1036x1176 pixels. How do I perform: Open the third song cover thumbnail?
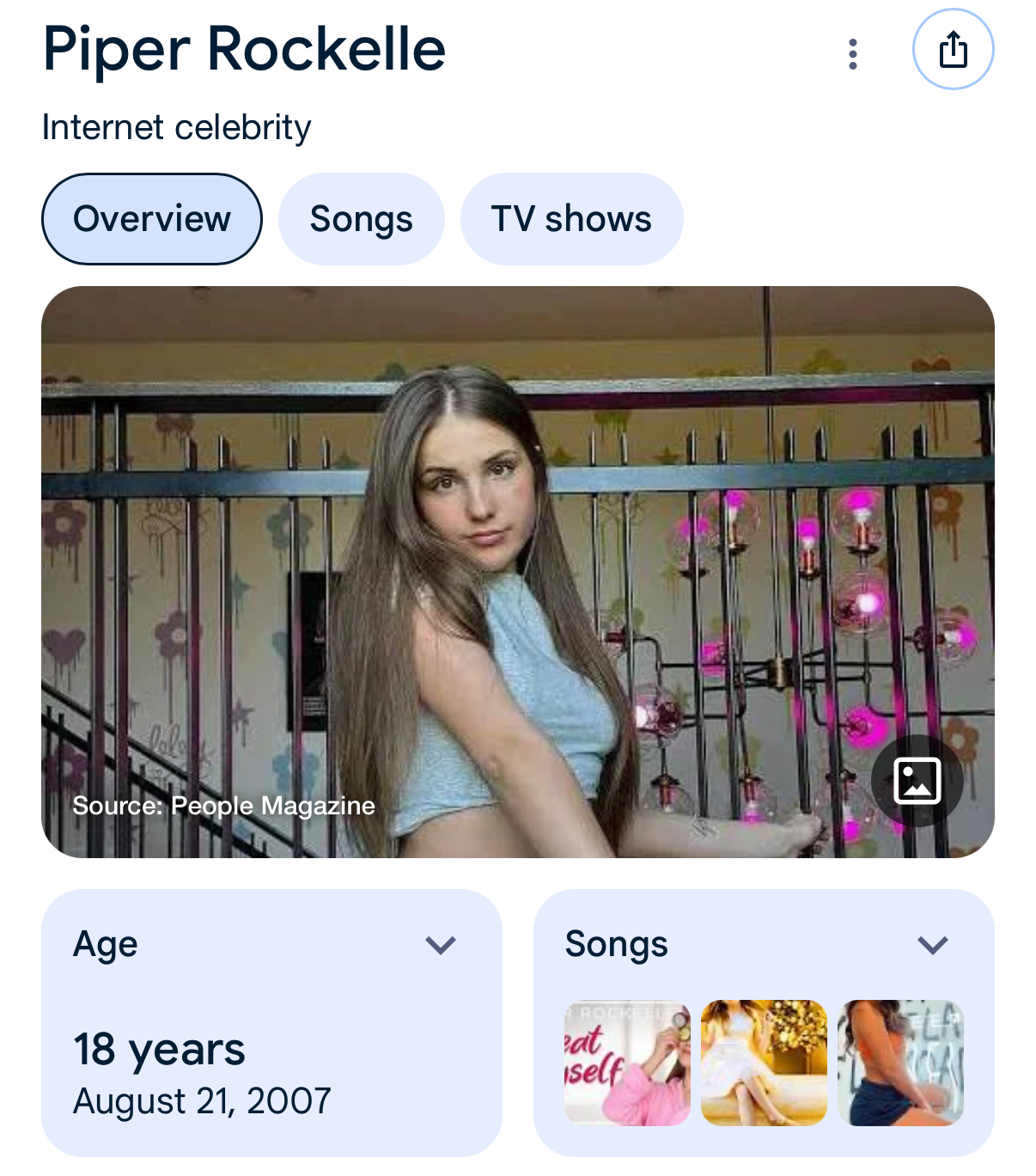[x=900, y=1063]
